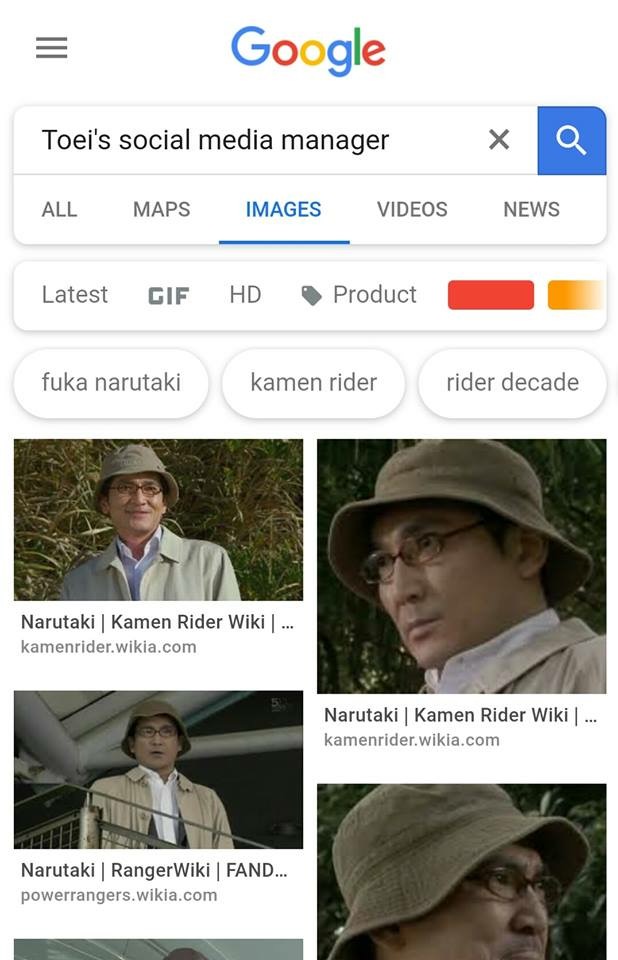Switch to the NEWS tab

(x=531, y=210)
